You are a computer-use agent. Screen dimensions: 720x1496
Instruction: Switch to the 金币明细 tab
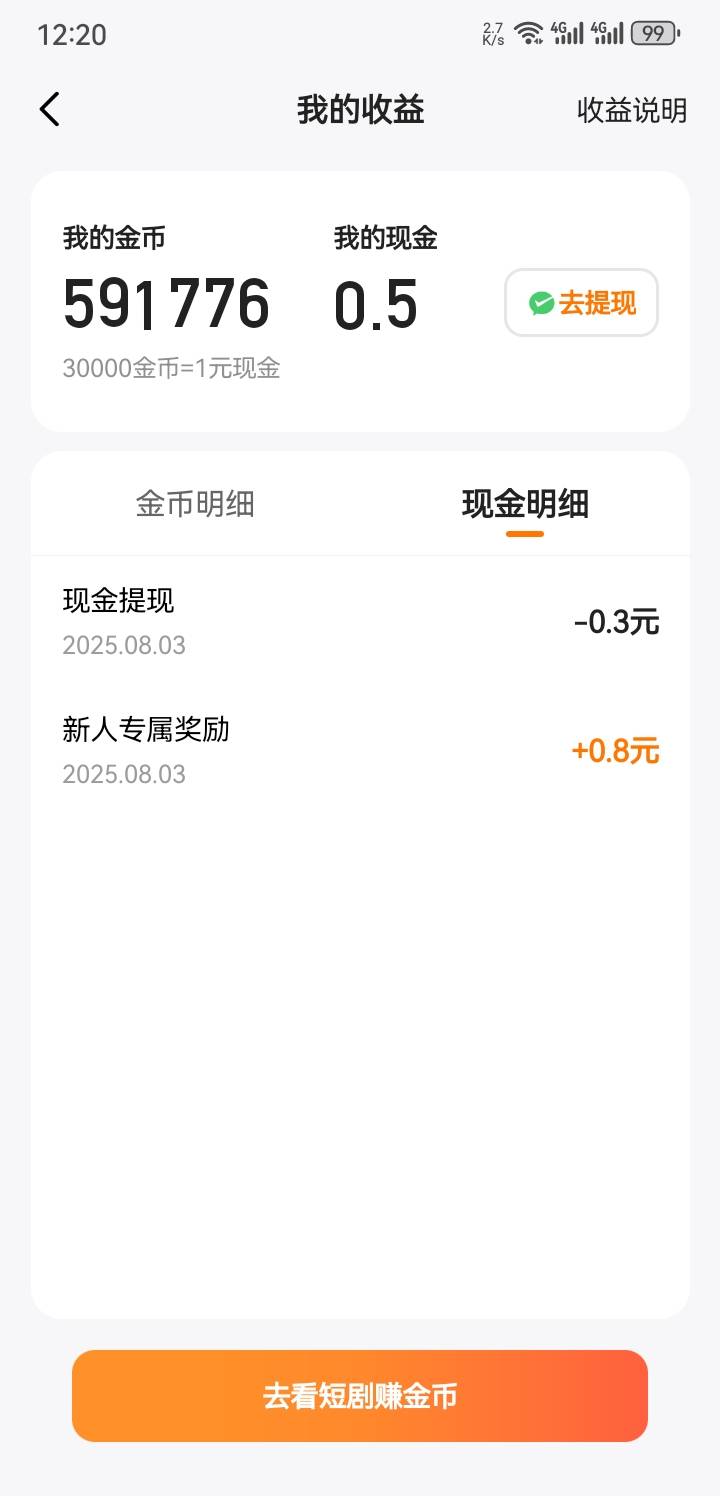click(x=195, y=503)
